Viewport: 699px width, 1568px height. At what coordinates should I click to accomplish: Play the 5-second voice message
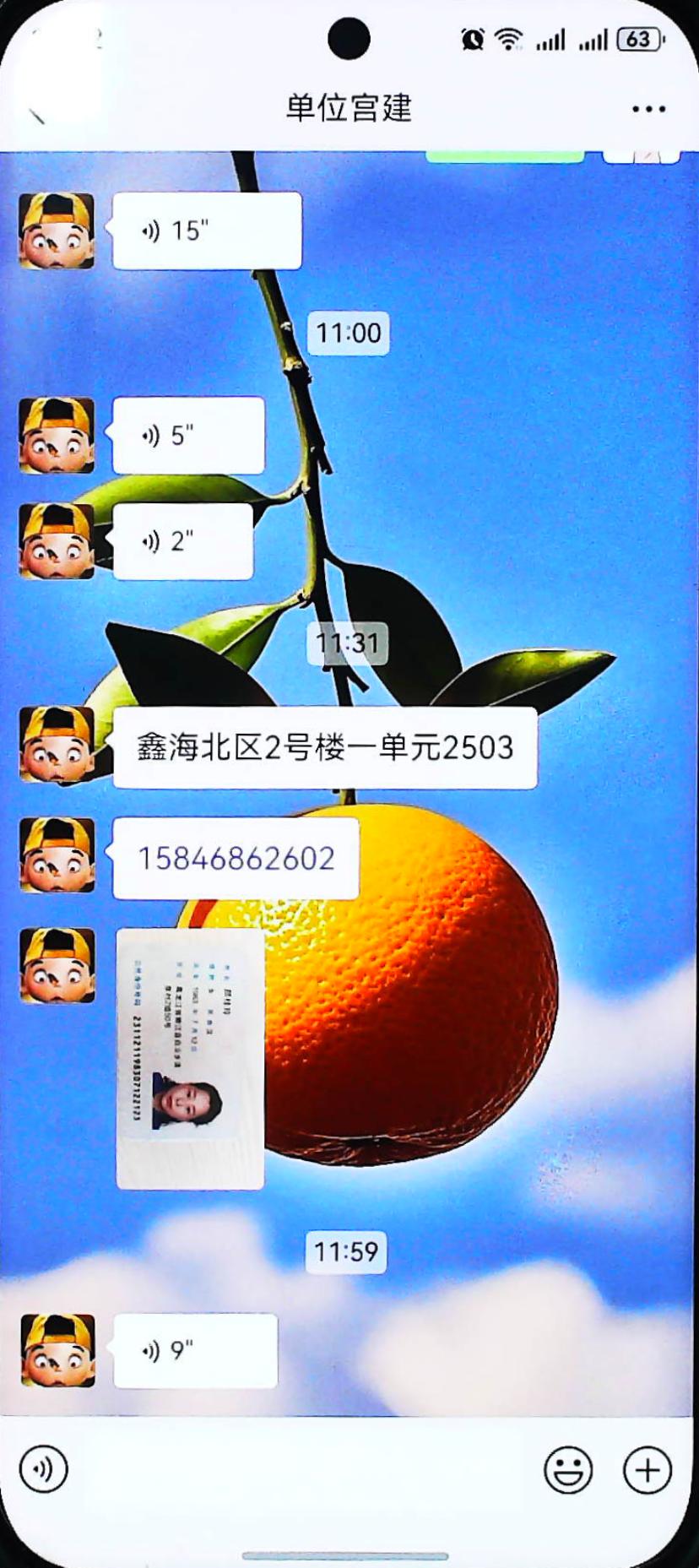[x=188, y=436]
